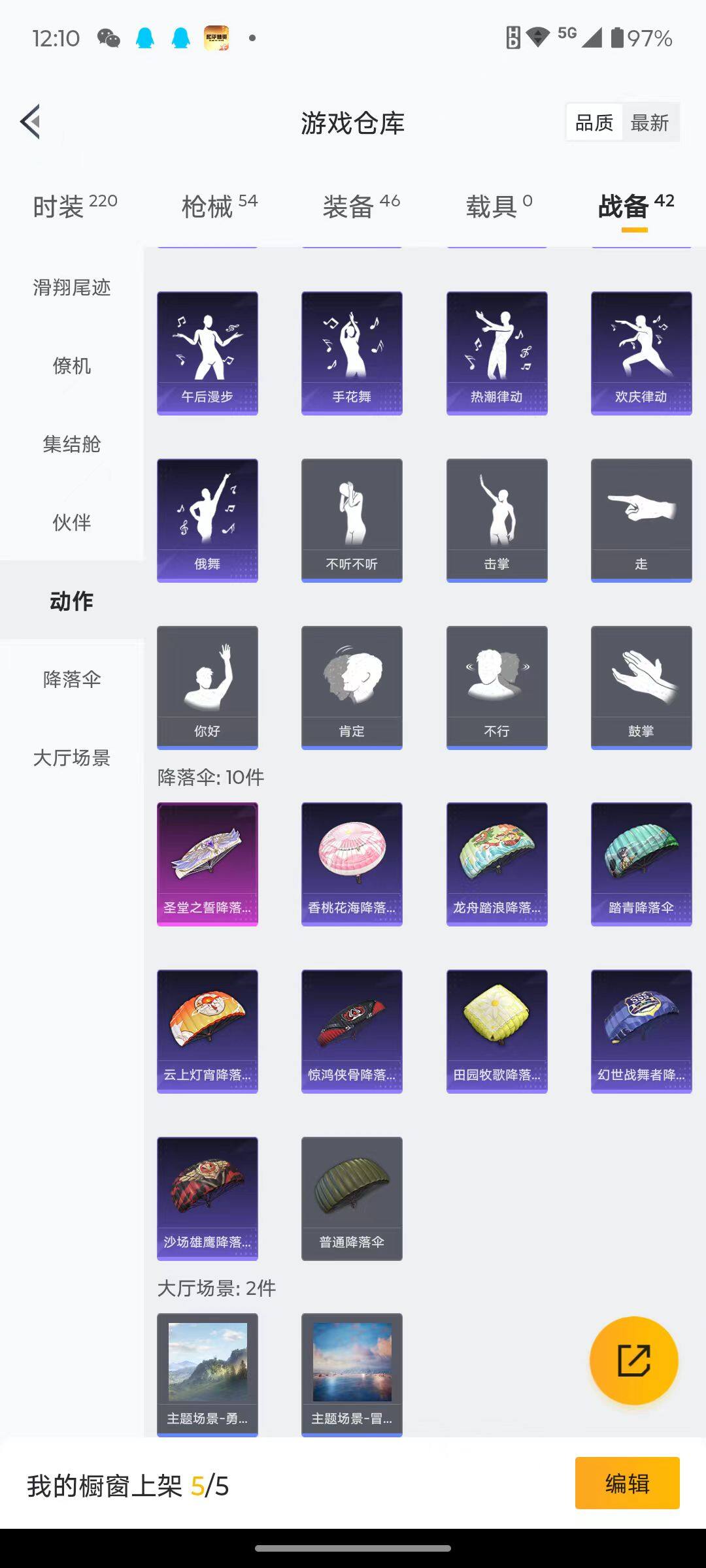Open the 鼓掌 action item
The height and width of the screenshot is (1568, 706).
coord(641,687)
